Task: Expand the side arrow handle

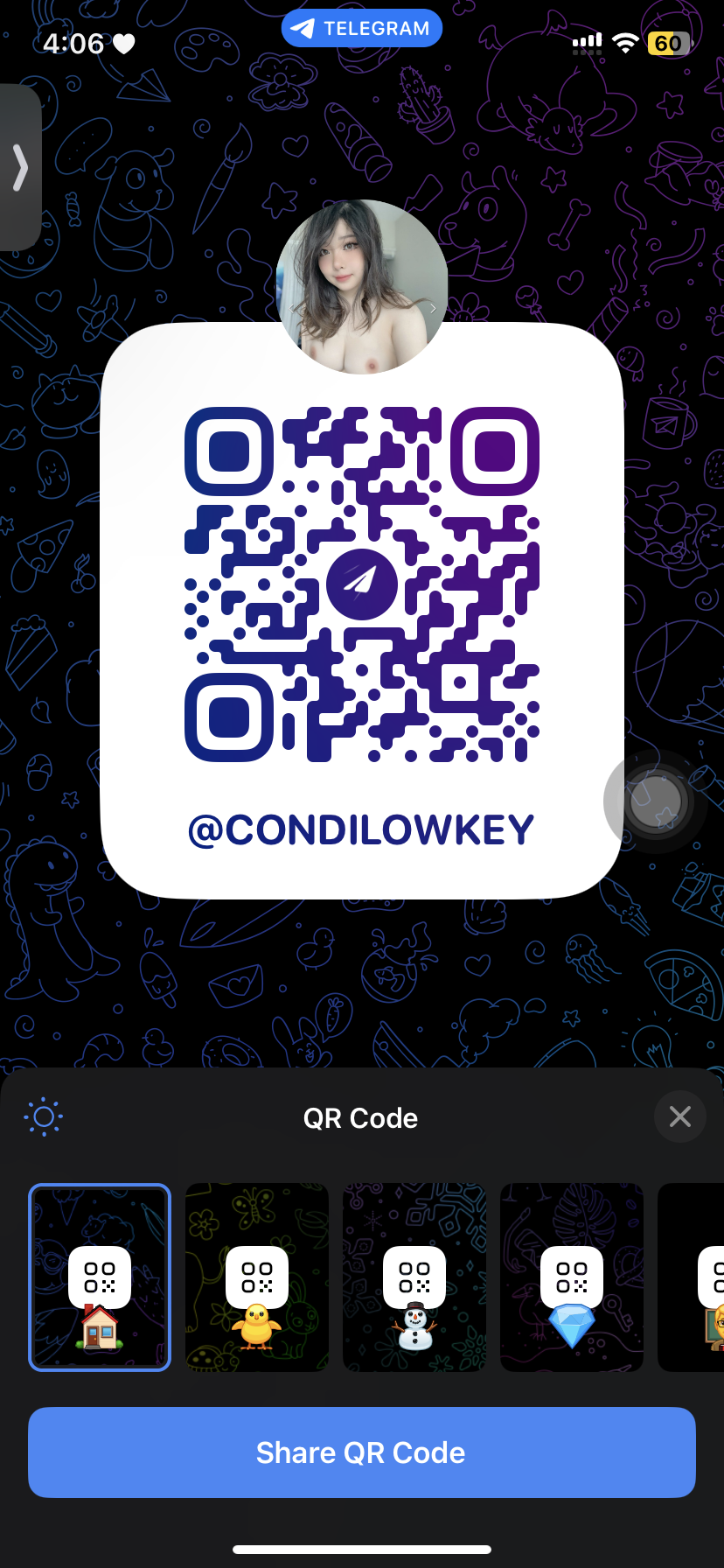Action: [x=20, y=167]
